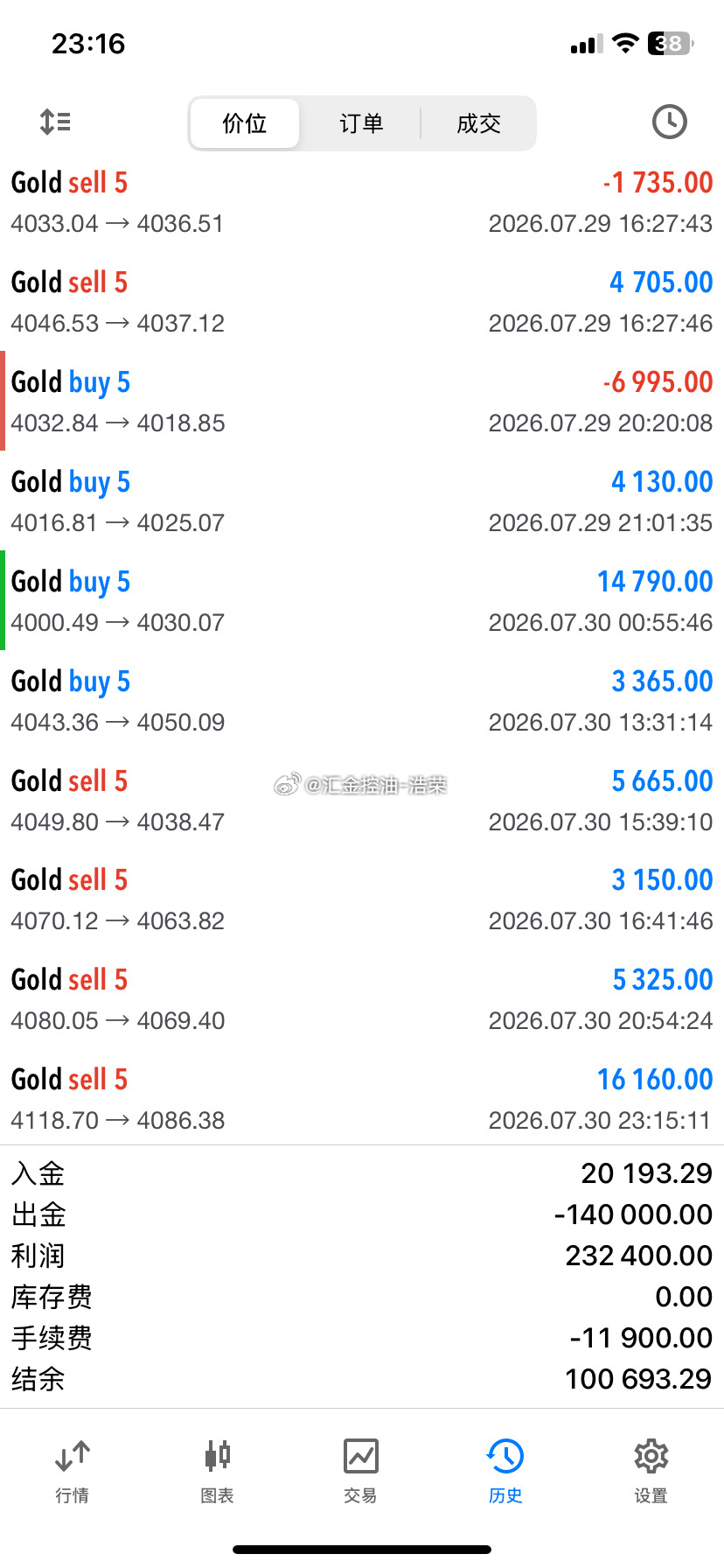
Task: Open the Gold sell trade with 16 160.00 profit
Action: point(362,1099)
